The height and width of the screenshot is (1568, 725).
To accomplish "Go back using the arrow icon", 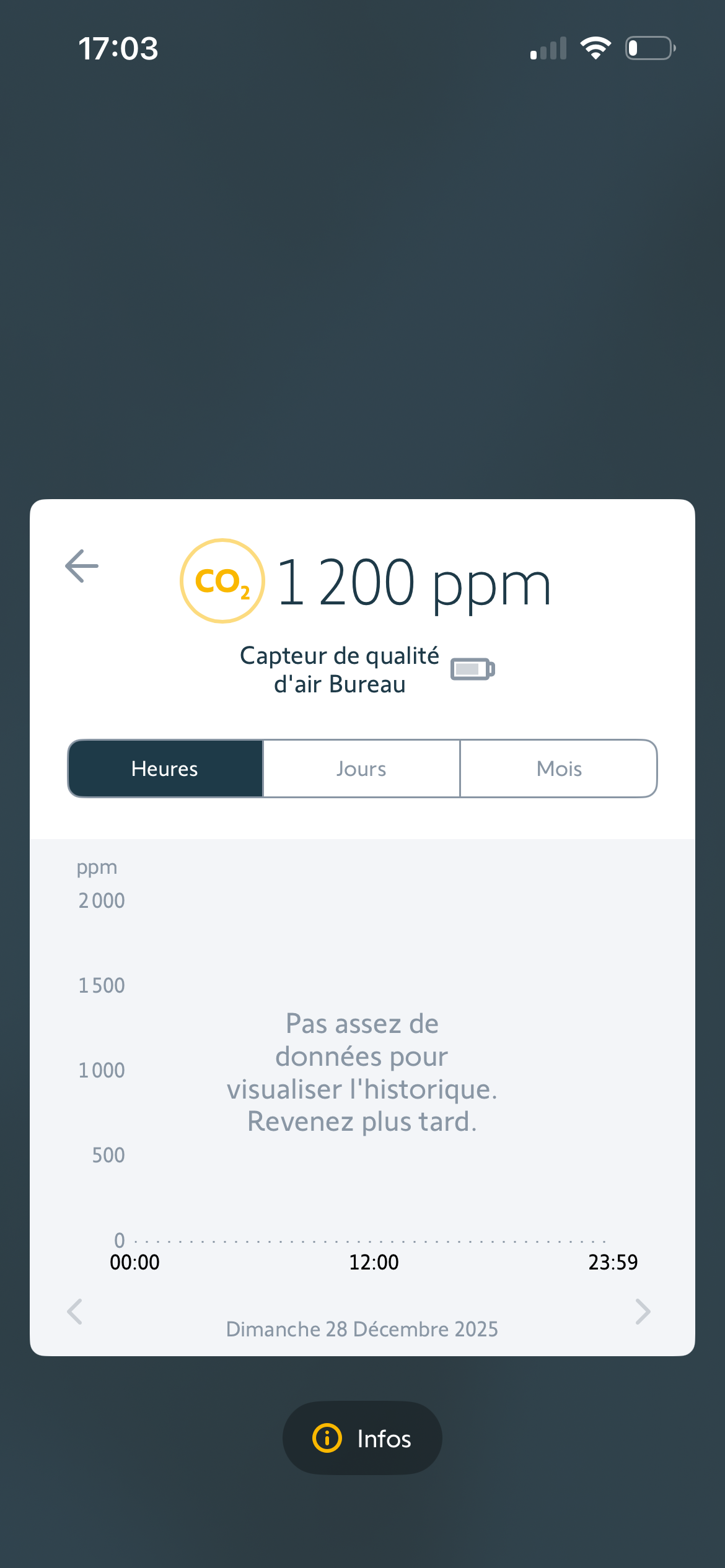I will [x=82, y=565].
